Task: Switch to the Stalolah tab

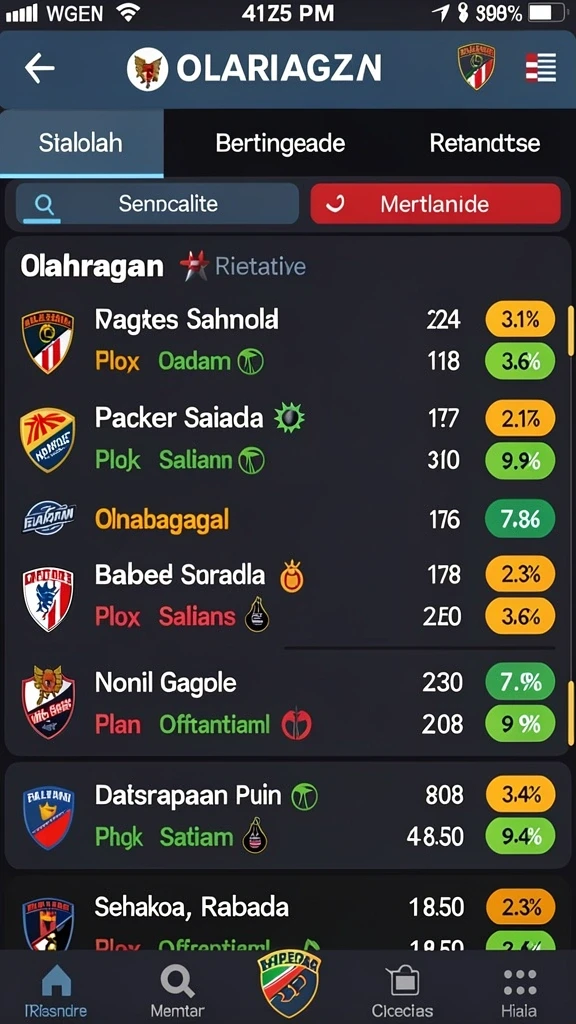Action: pyautogui.click(x=81, y=143)
